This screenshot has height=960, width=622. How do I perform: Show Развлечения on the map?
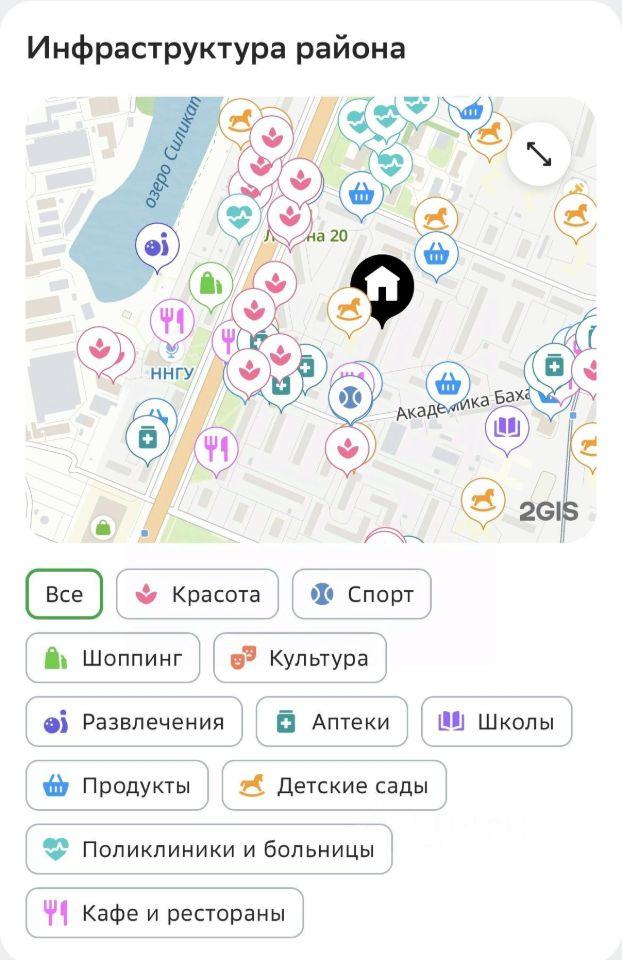click(134, 721)
